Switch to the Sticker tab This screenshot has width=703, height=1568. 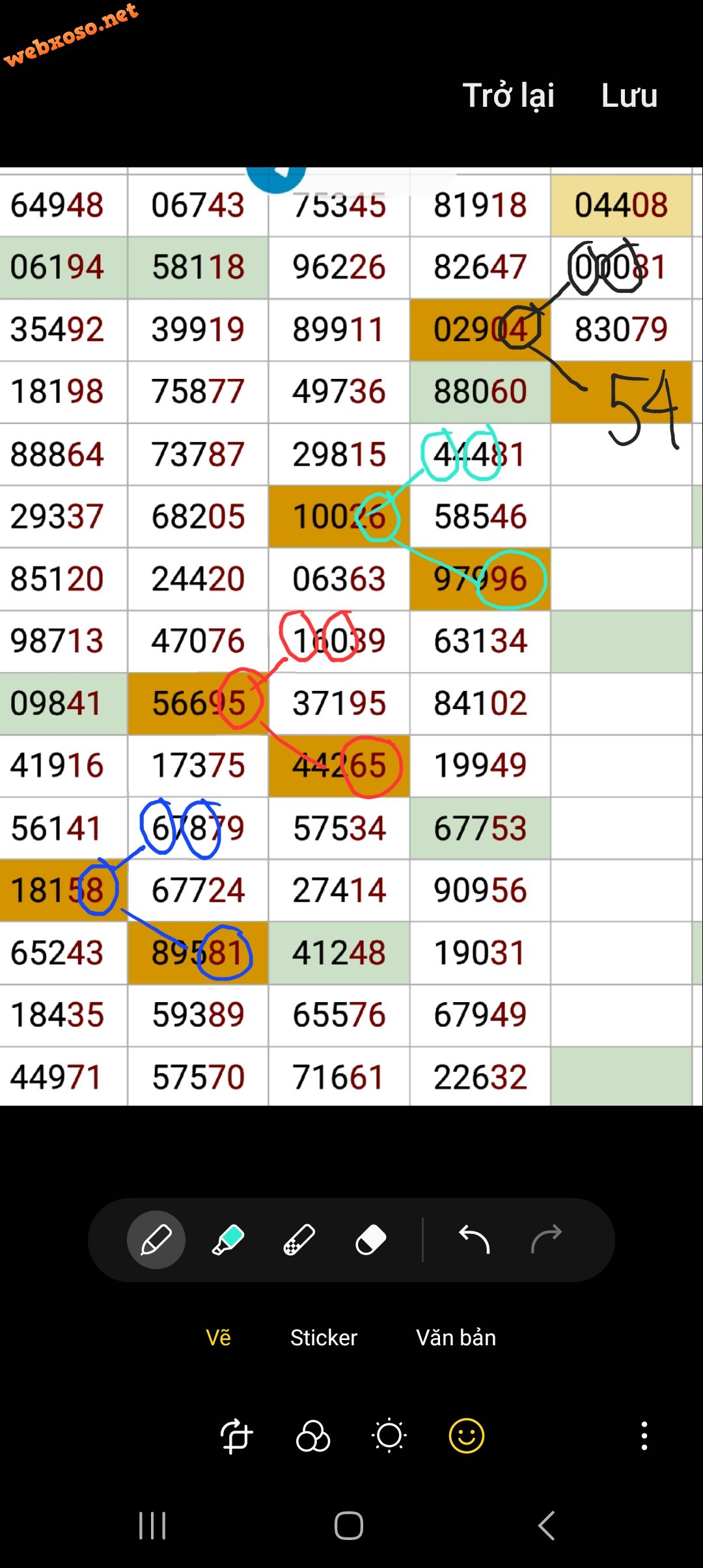[324, 1338]
